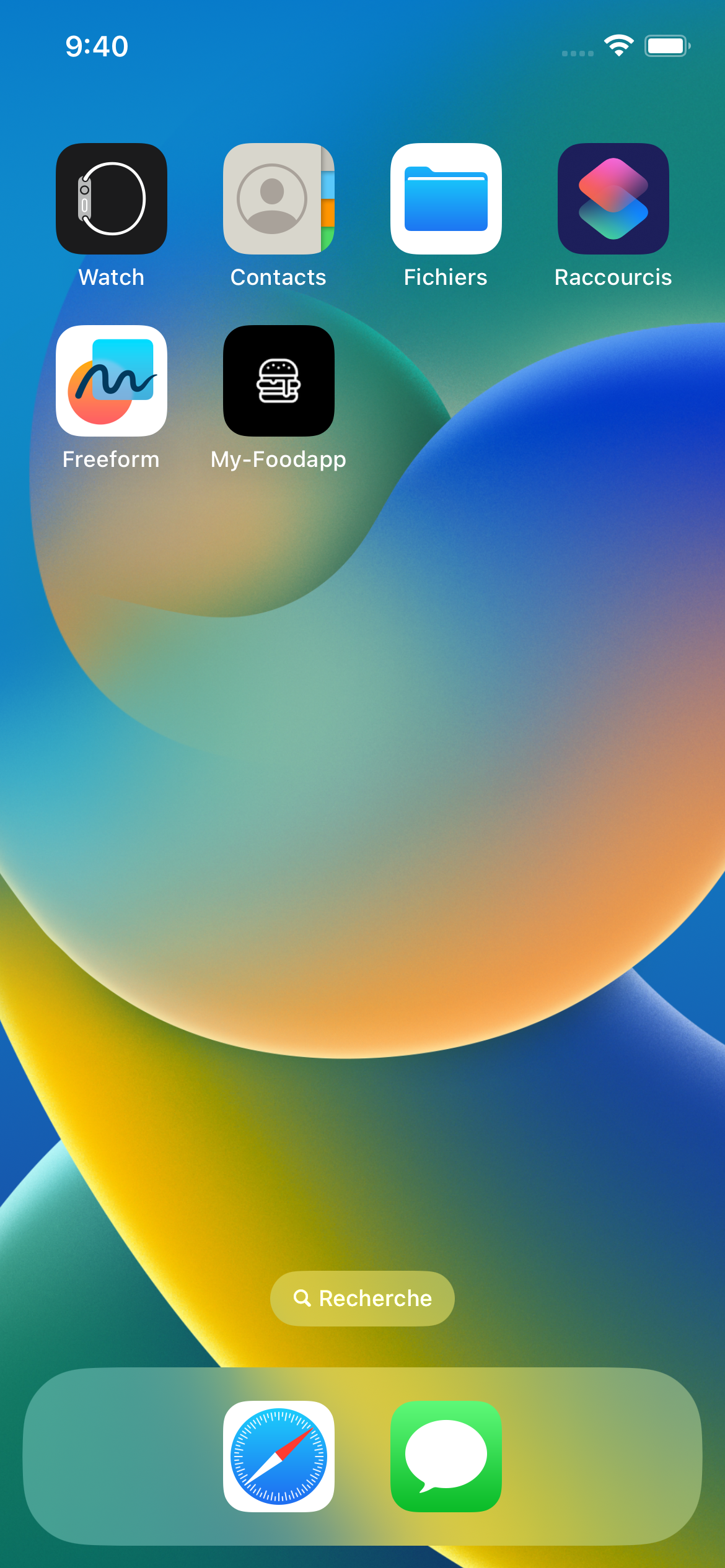725x1568 pixels.
Task: Launch the Contacts app
Action: click(279, 199)
